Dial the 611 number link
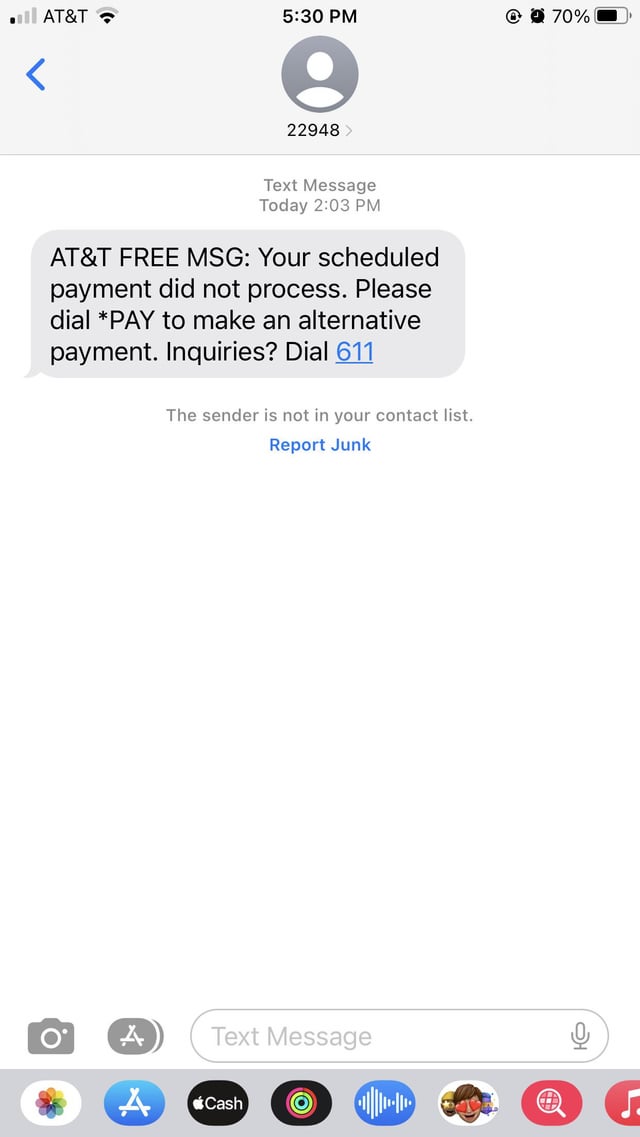640x1137 pixels. point(354,352)
